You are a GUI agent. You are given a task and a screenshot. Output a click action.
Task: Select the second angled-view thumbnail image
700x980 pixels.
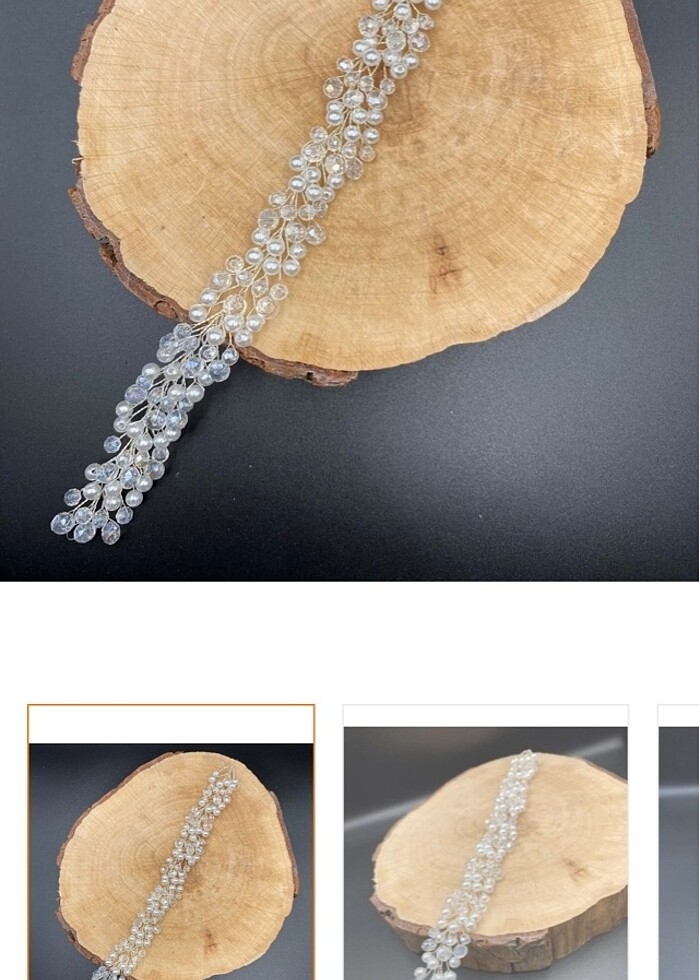pyautogui.click(x=486, y=845)
